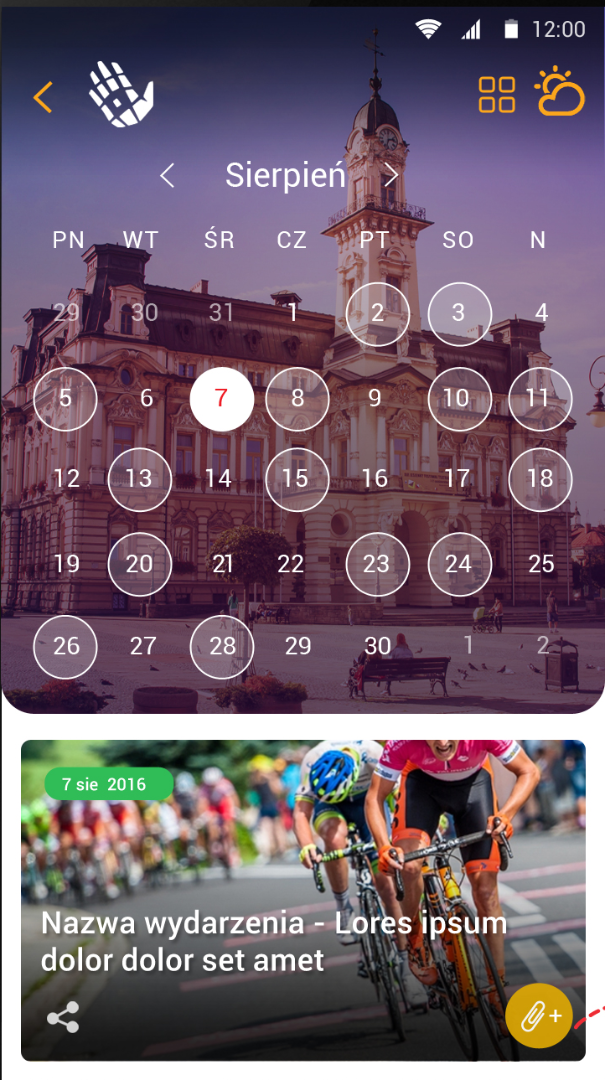Image resolution: width=605 pixels, height=1080 pixels.
Task: Open the weather forecast icon
Action: [559, 93]
